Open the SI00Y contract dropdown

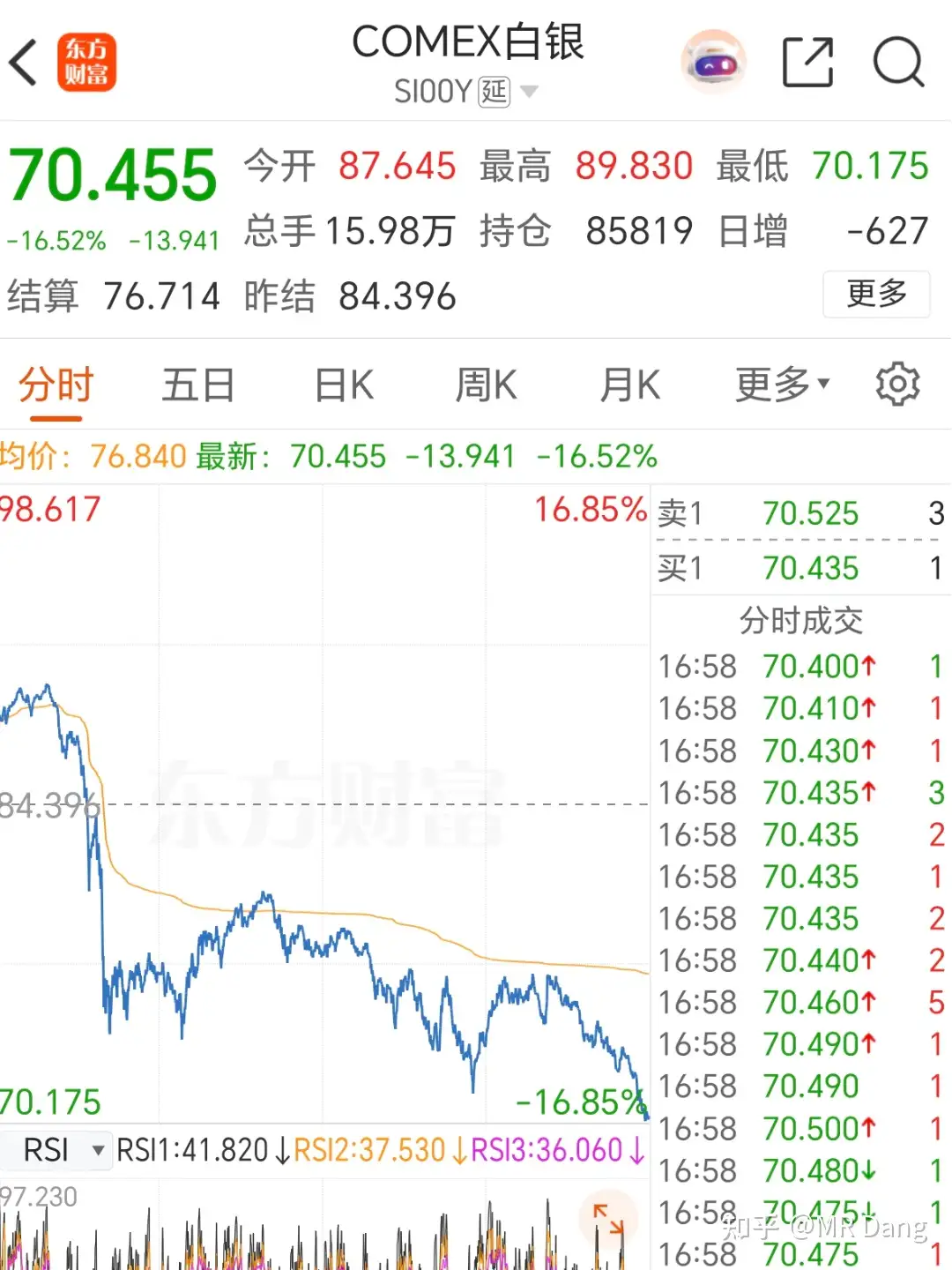pyautogui.click(x=530, y=91)
